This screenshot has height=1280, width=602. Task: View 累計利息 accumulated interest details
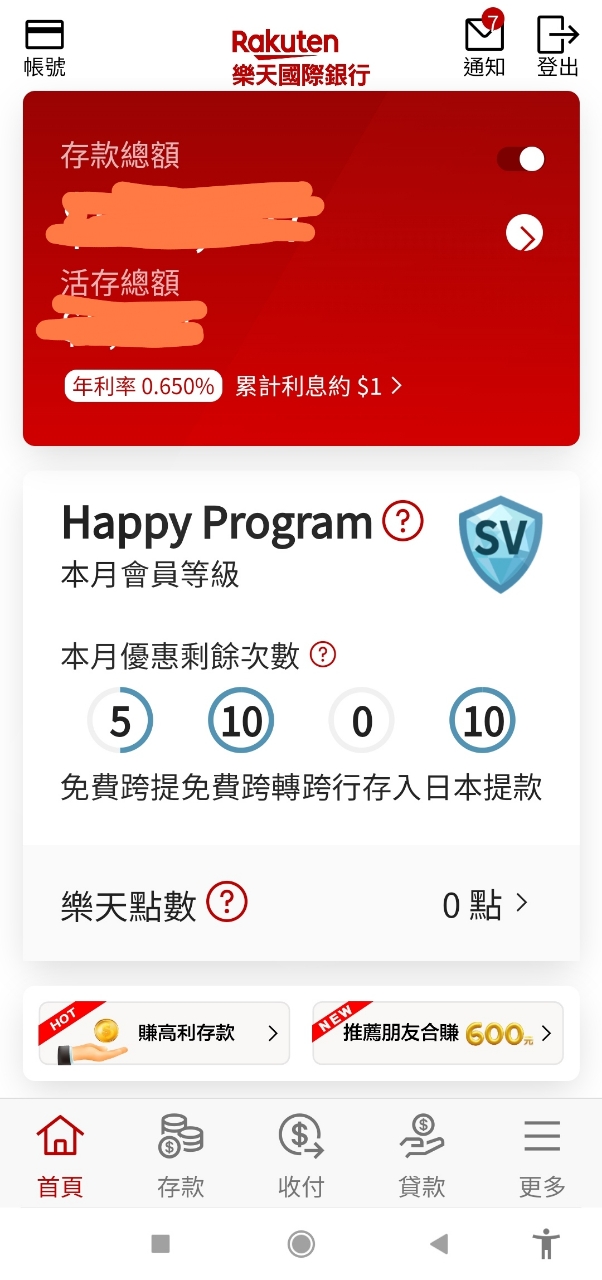tap(319, 386)
